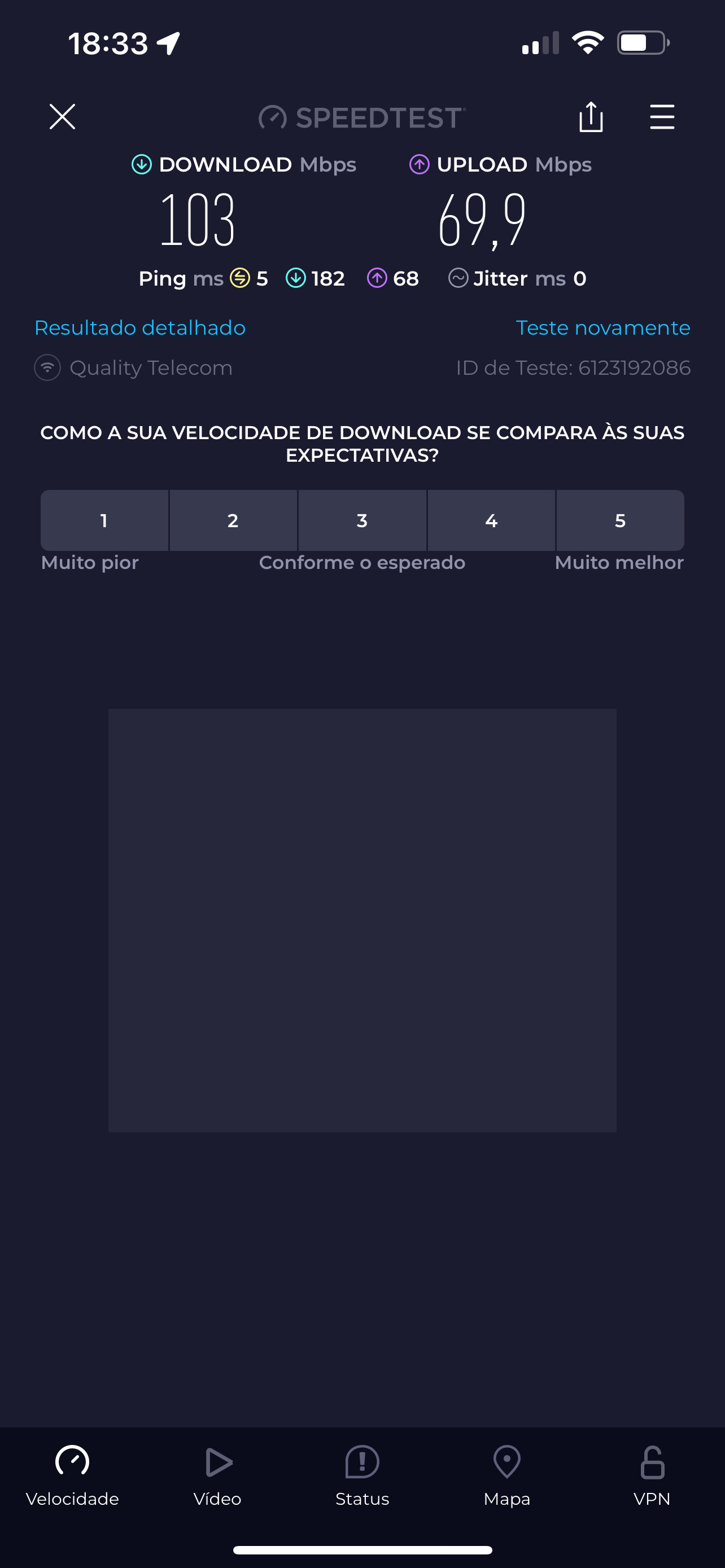Tap Teste novamente to rerun test
The width and height of the screenshot is (725, 1568).
[602, 328]
